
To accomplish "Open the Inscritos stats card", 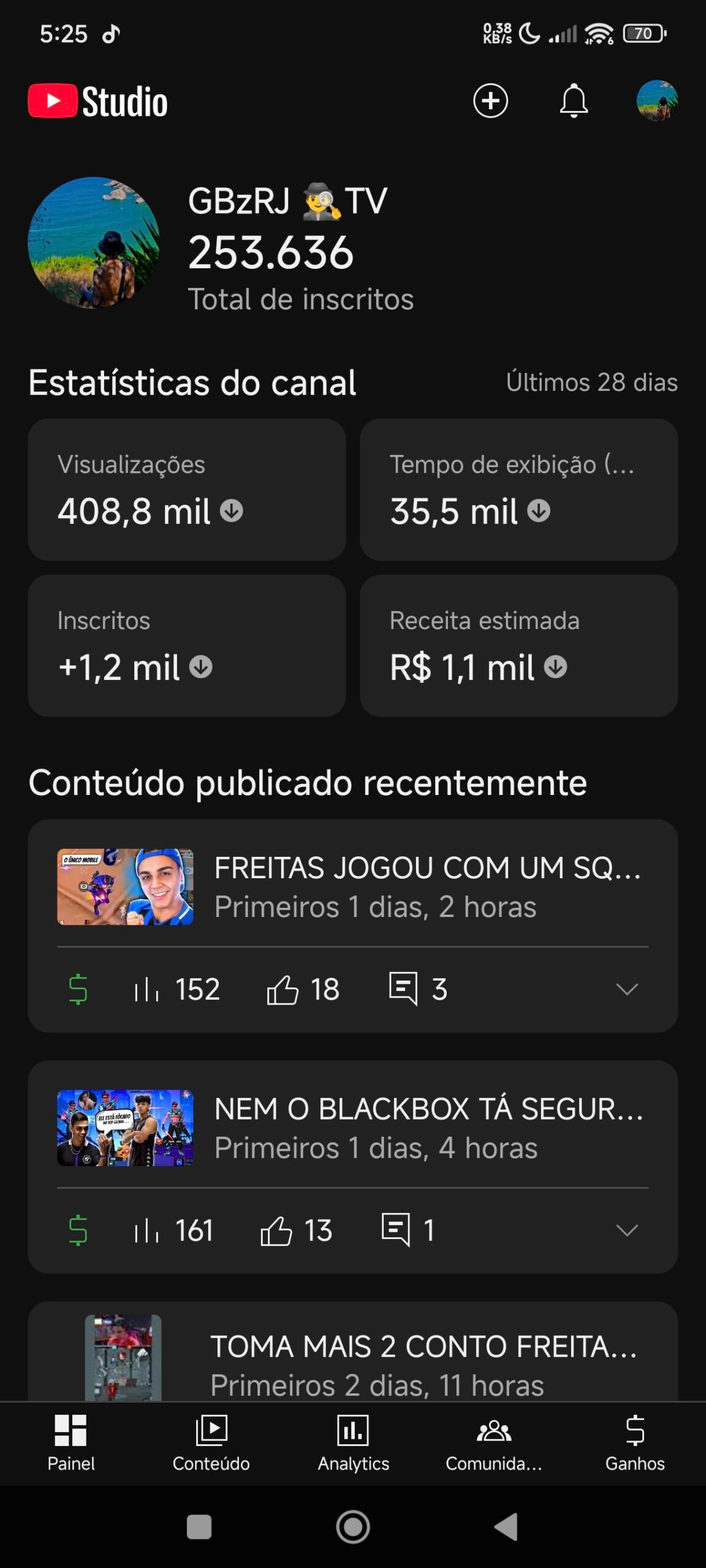I will point(187,646).
